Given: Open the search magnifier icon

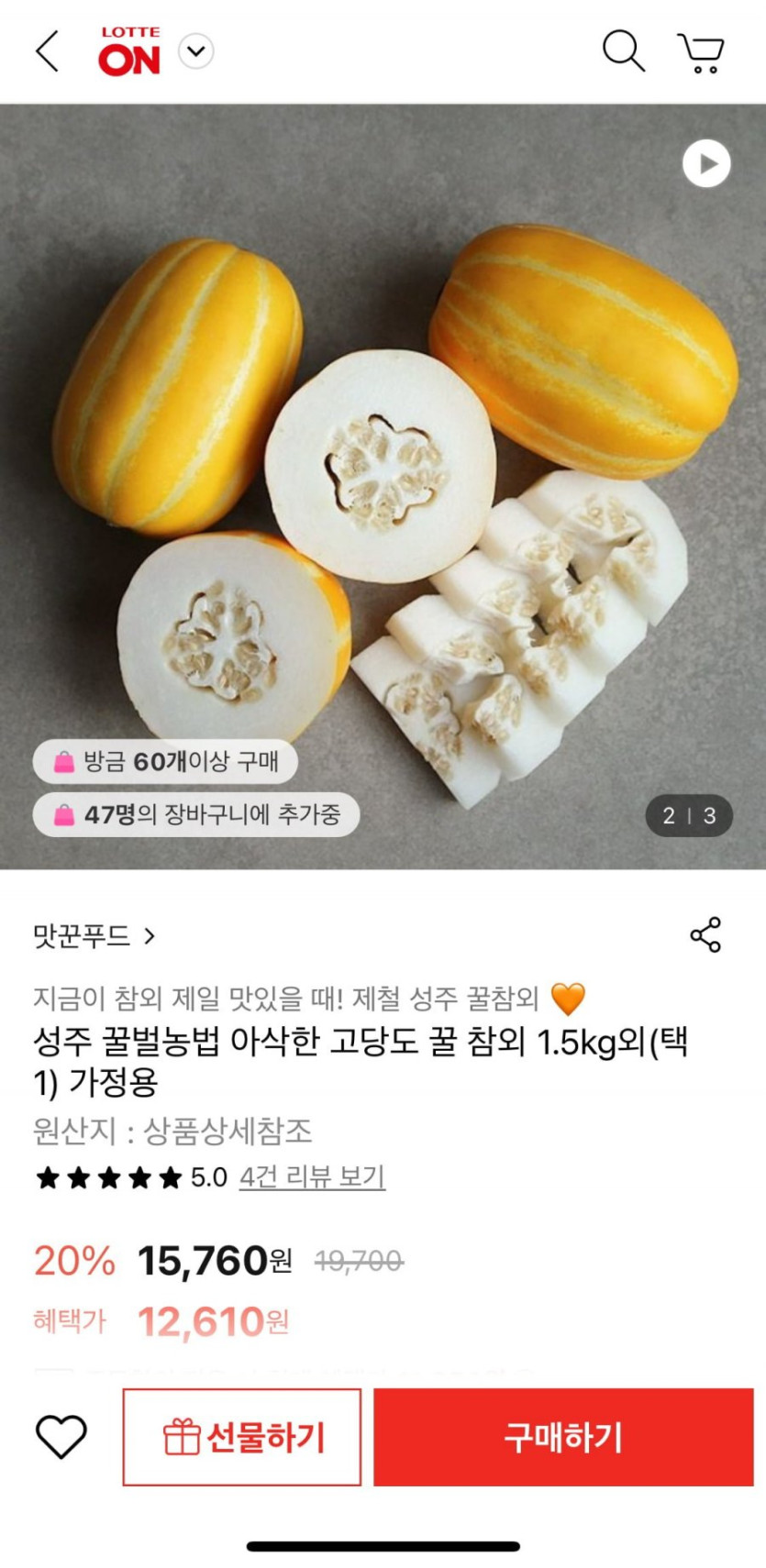Looking at the screenshot, I should pos(623,50).
